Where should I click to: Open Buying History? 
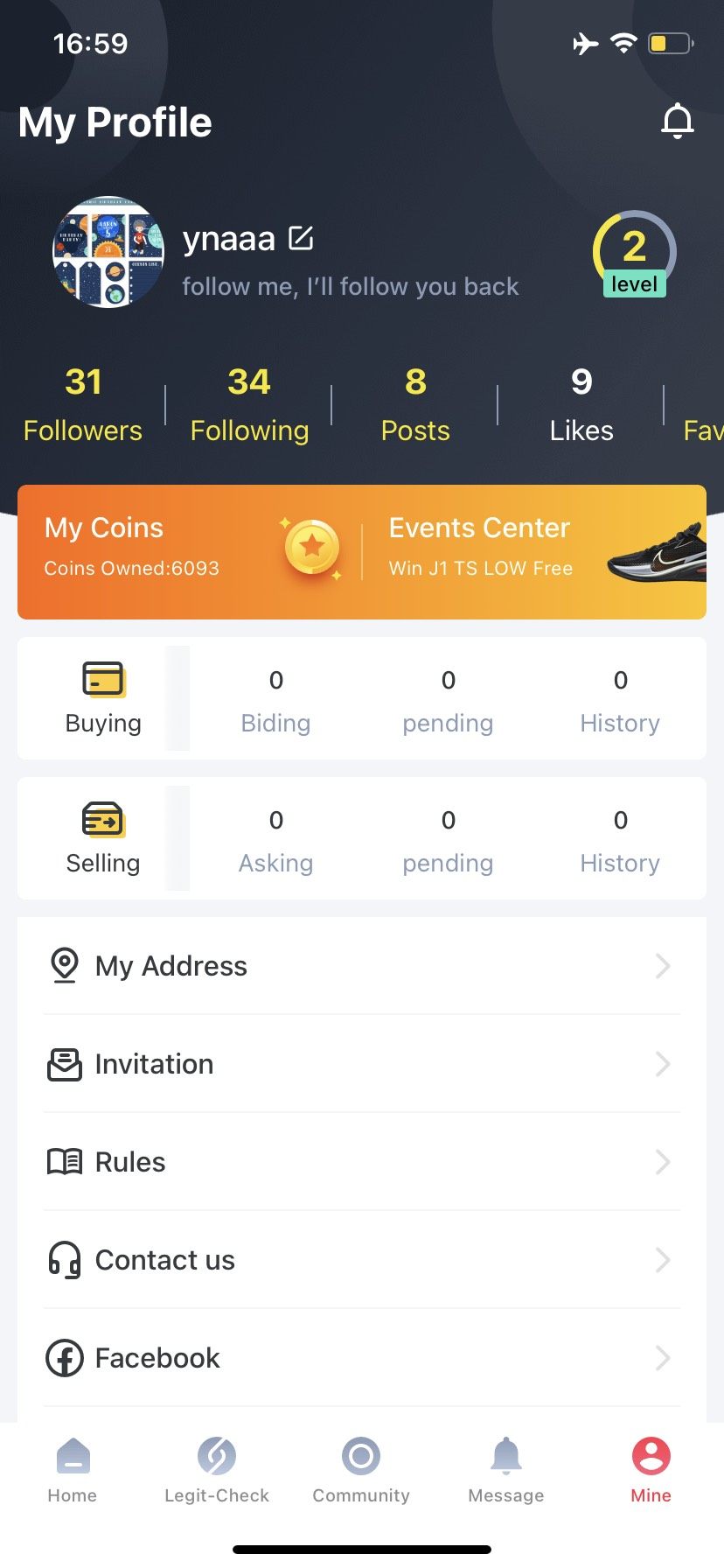620,700
